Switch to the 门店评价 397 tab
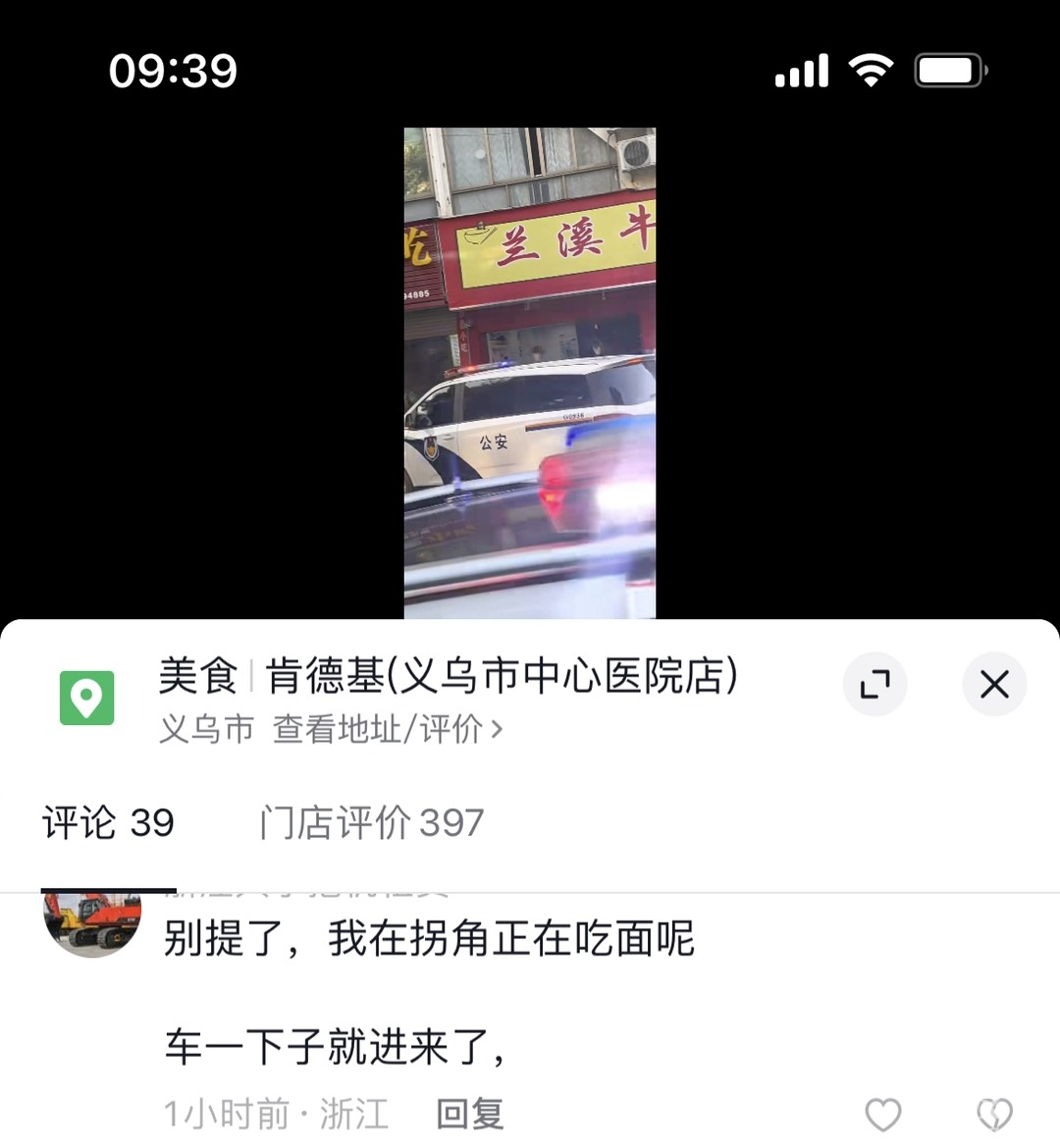 tap(372, 822)
